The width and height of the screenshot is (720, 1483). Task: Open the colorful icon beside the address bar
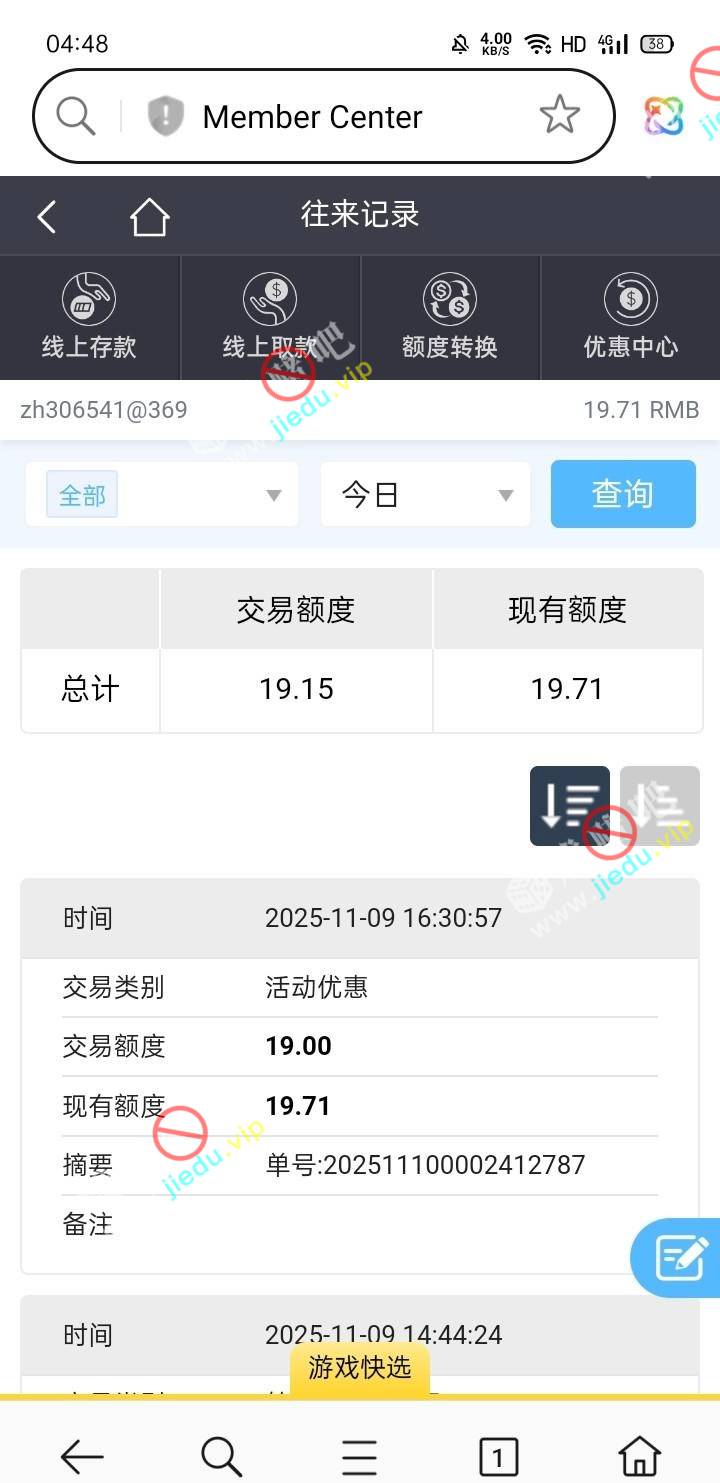(x=663, y=116)
